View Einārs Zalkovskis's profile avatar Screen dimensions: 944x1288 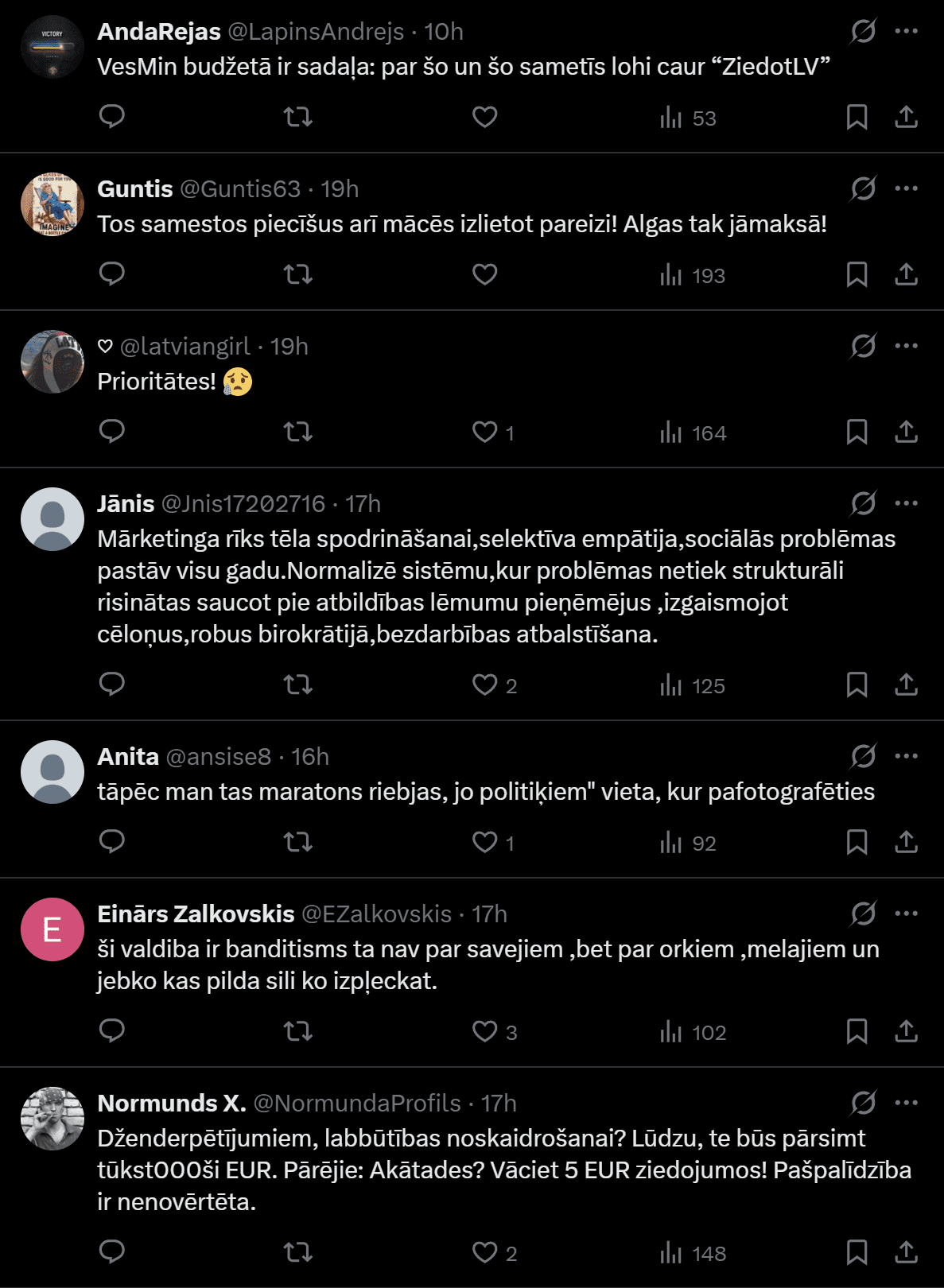point(52,929)
